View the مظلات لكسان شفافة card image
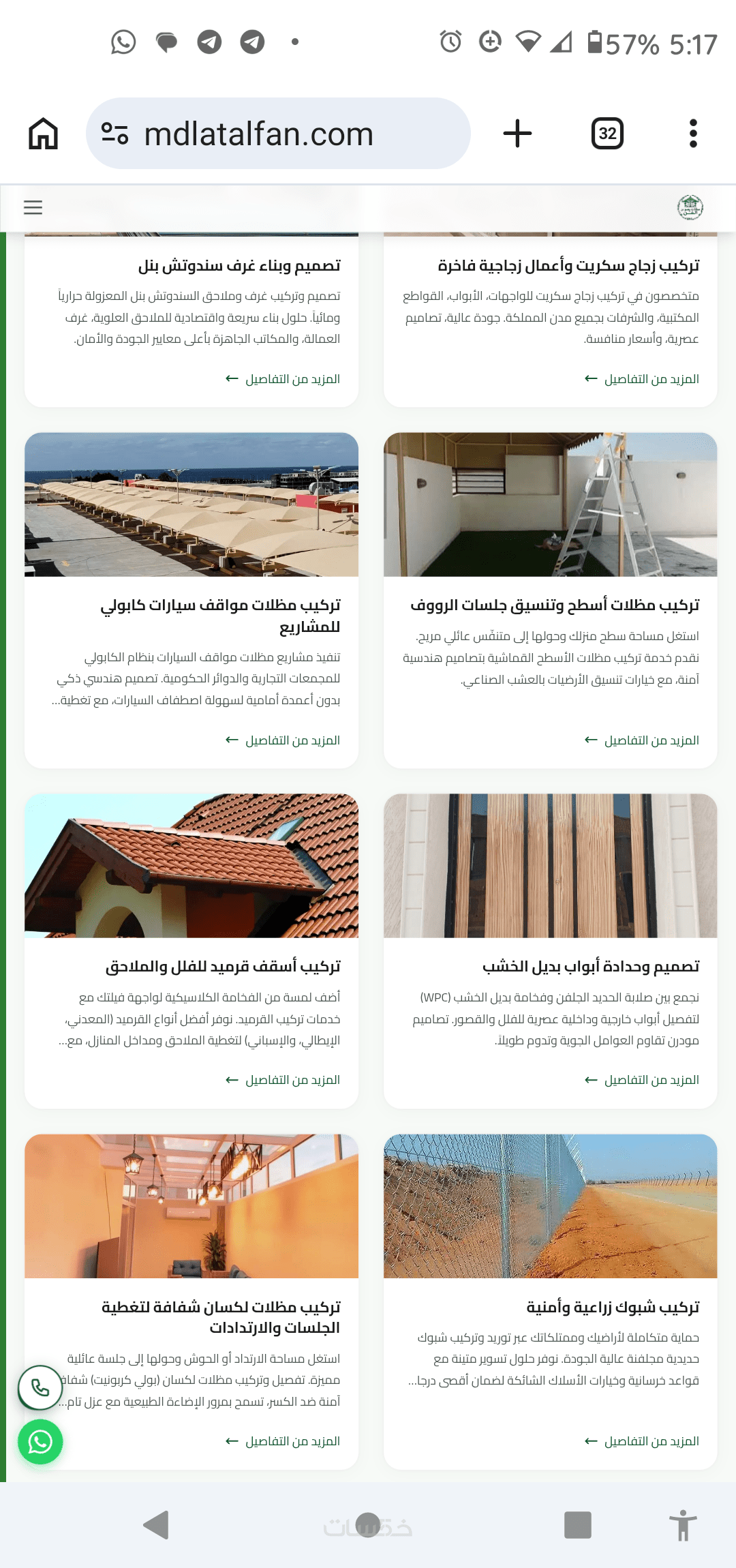 [191, 1206]
